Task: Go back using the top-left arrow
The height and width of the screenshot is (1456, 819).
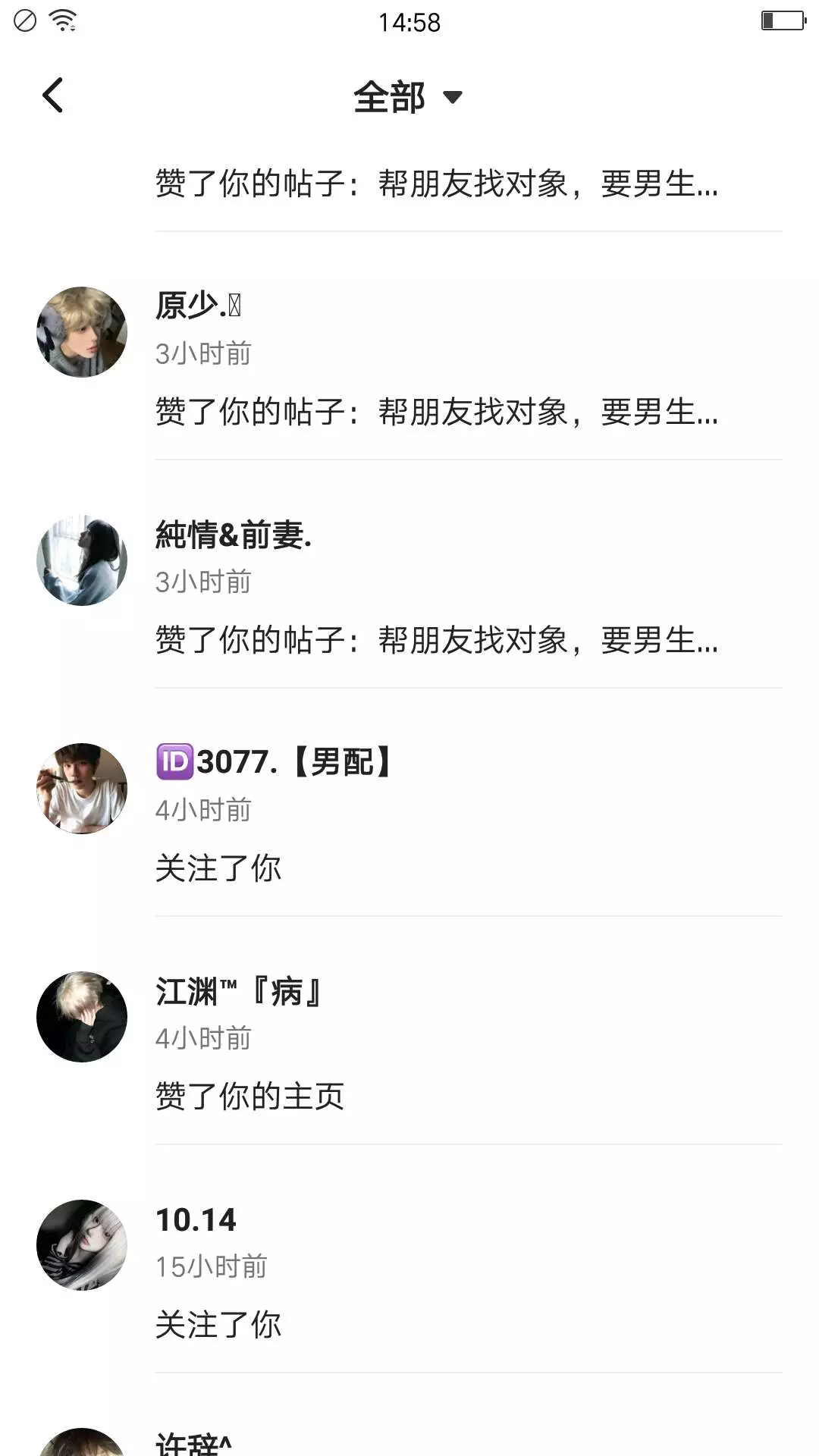Action: (x=53, y=96)
